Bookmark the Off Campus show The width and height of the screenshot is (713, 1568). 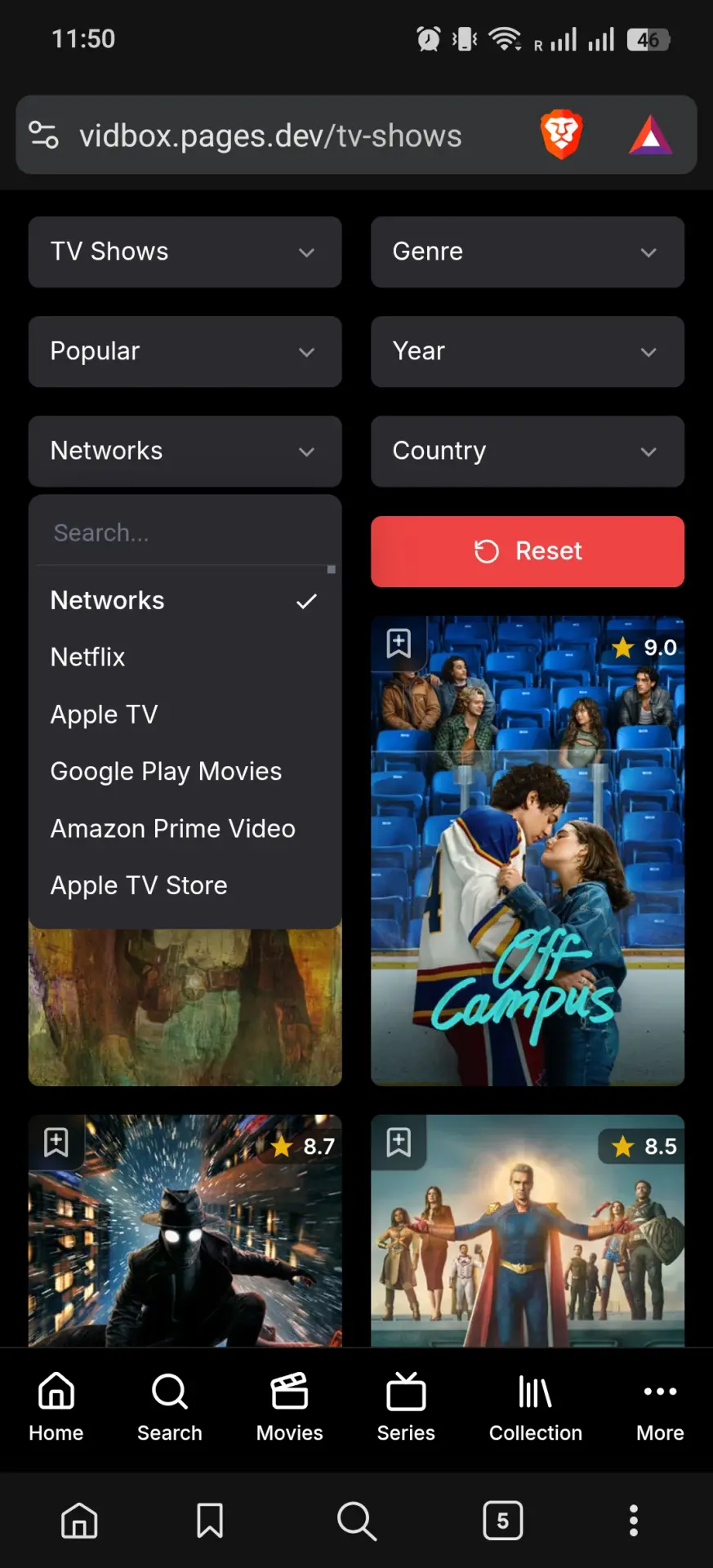coord(399,644)
